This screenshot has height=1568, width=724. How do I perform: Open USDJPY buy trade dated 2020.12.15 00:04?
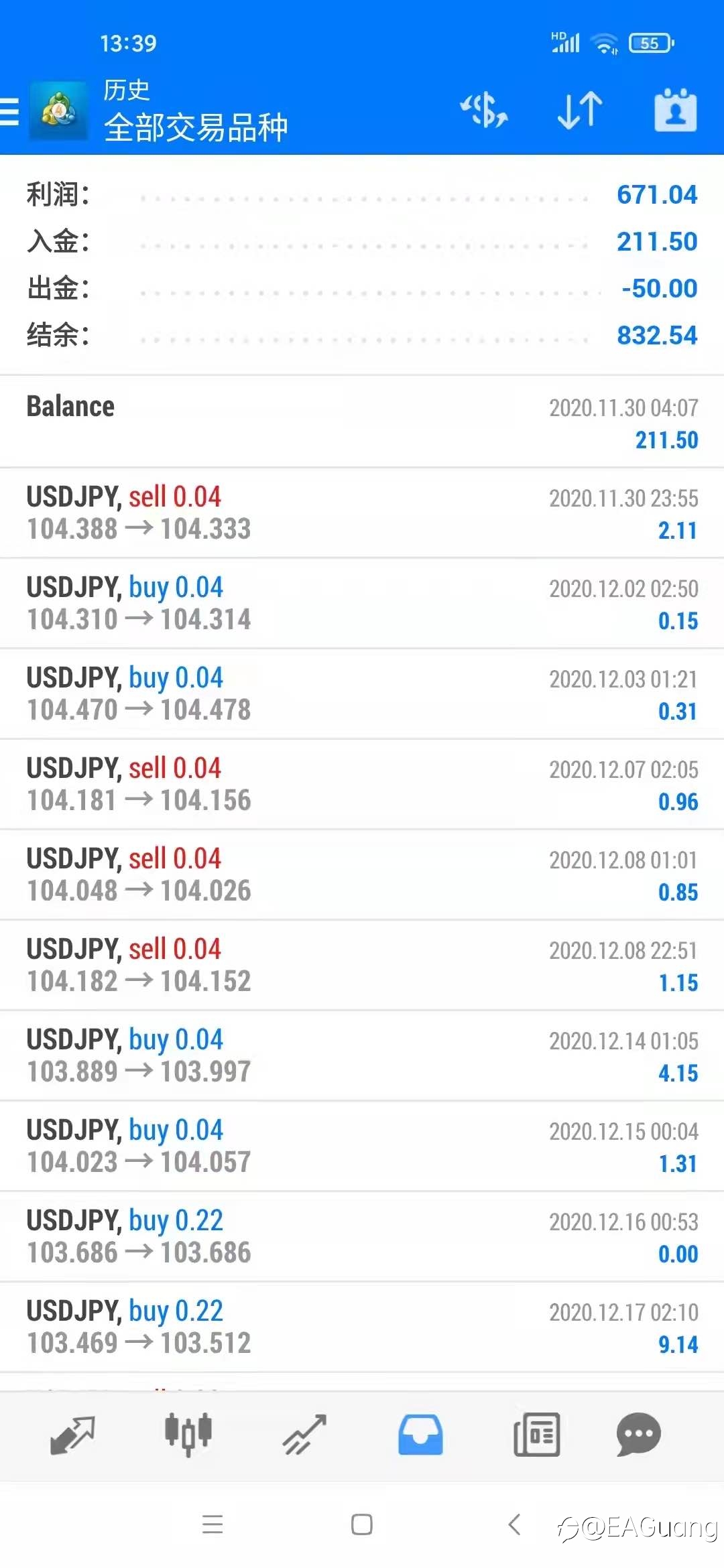click(362, 1147)
